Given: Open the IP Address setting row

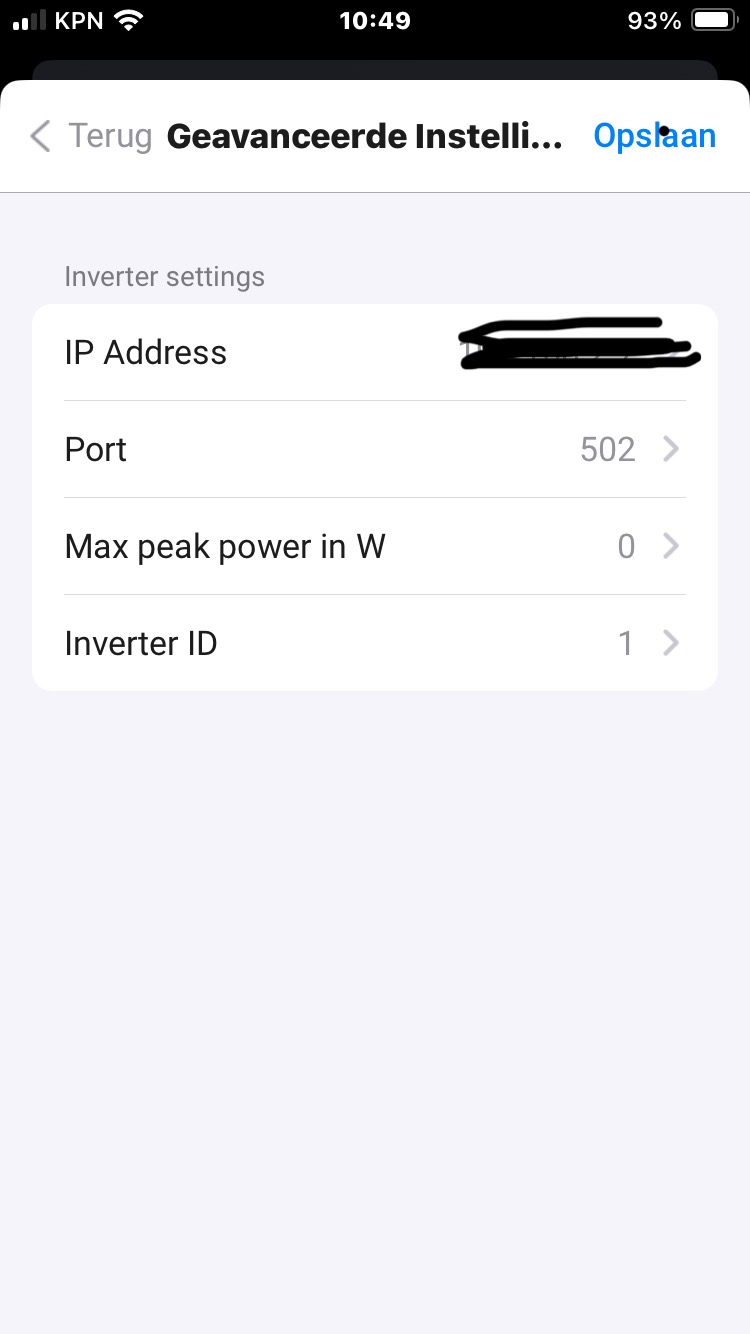Looking at the screenshot, I should click(x=375, y=352).
